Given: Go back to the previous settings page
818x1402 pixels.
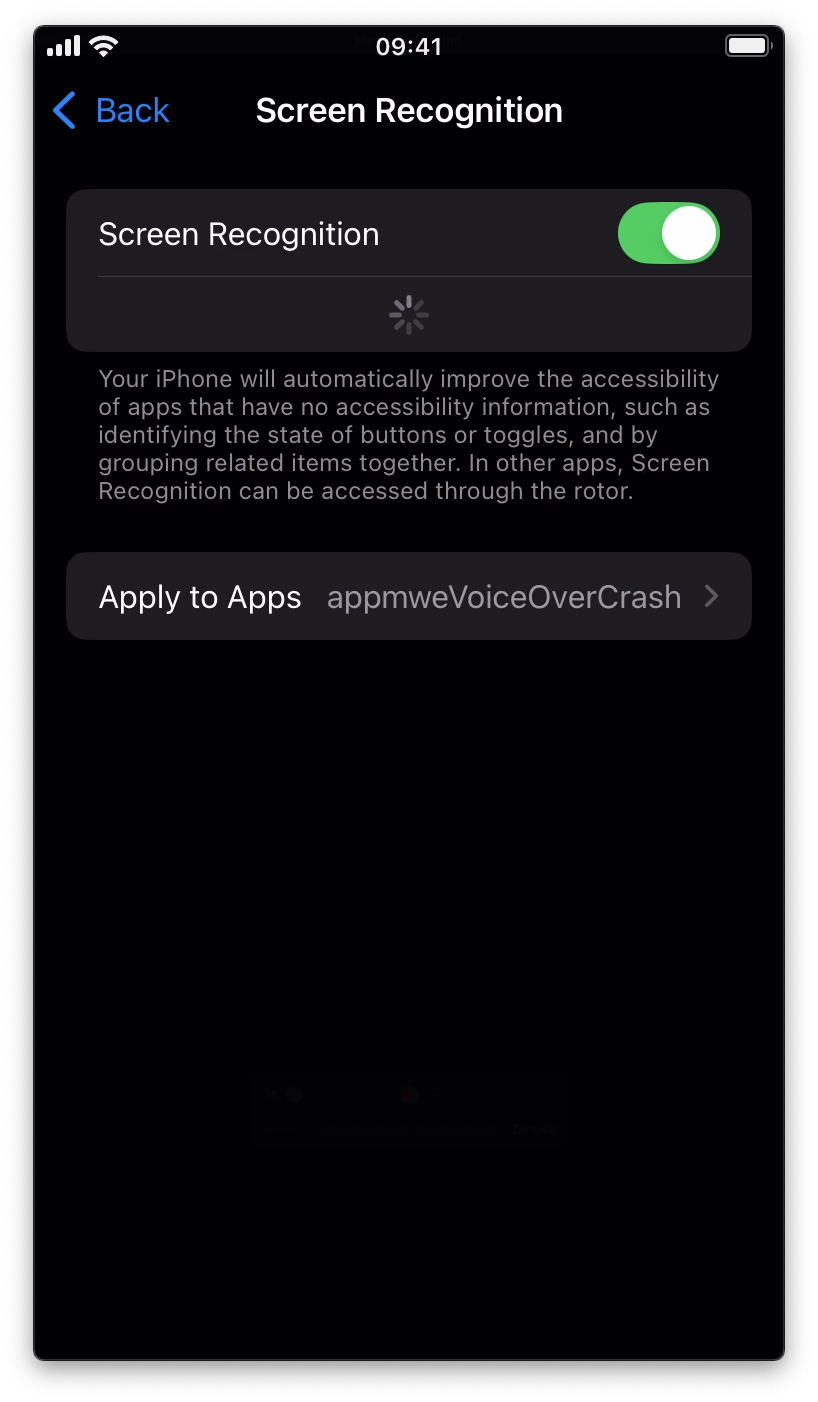Looking at the screenshot, I should tap(111, 110).
